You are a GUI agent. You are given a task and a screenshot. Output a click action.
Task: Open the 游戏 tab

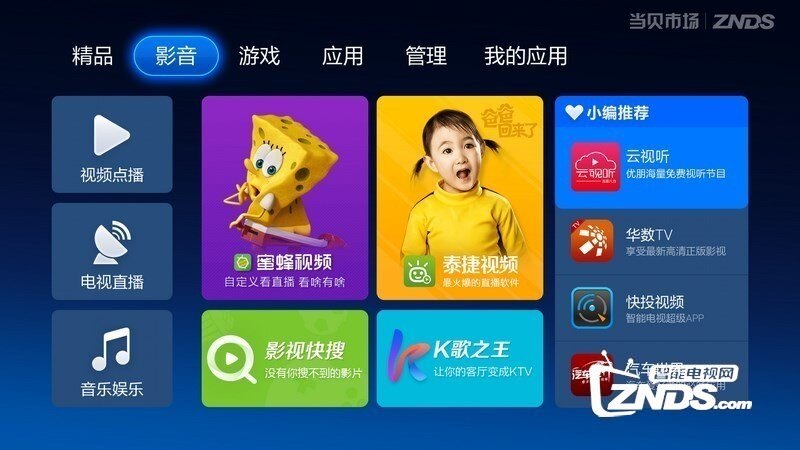pyautogui.click(x=259, y=56)
